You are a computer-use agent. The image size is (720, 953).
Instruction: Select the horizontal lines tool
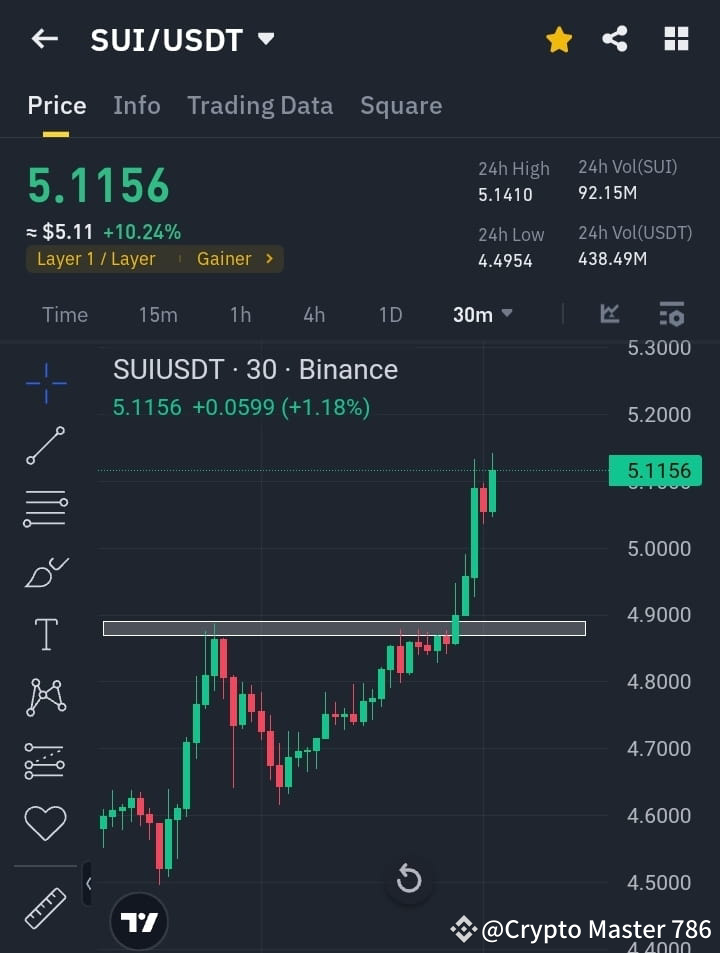(x=44, y=508)
